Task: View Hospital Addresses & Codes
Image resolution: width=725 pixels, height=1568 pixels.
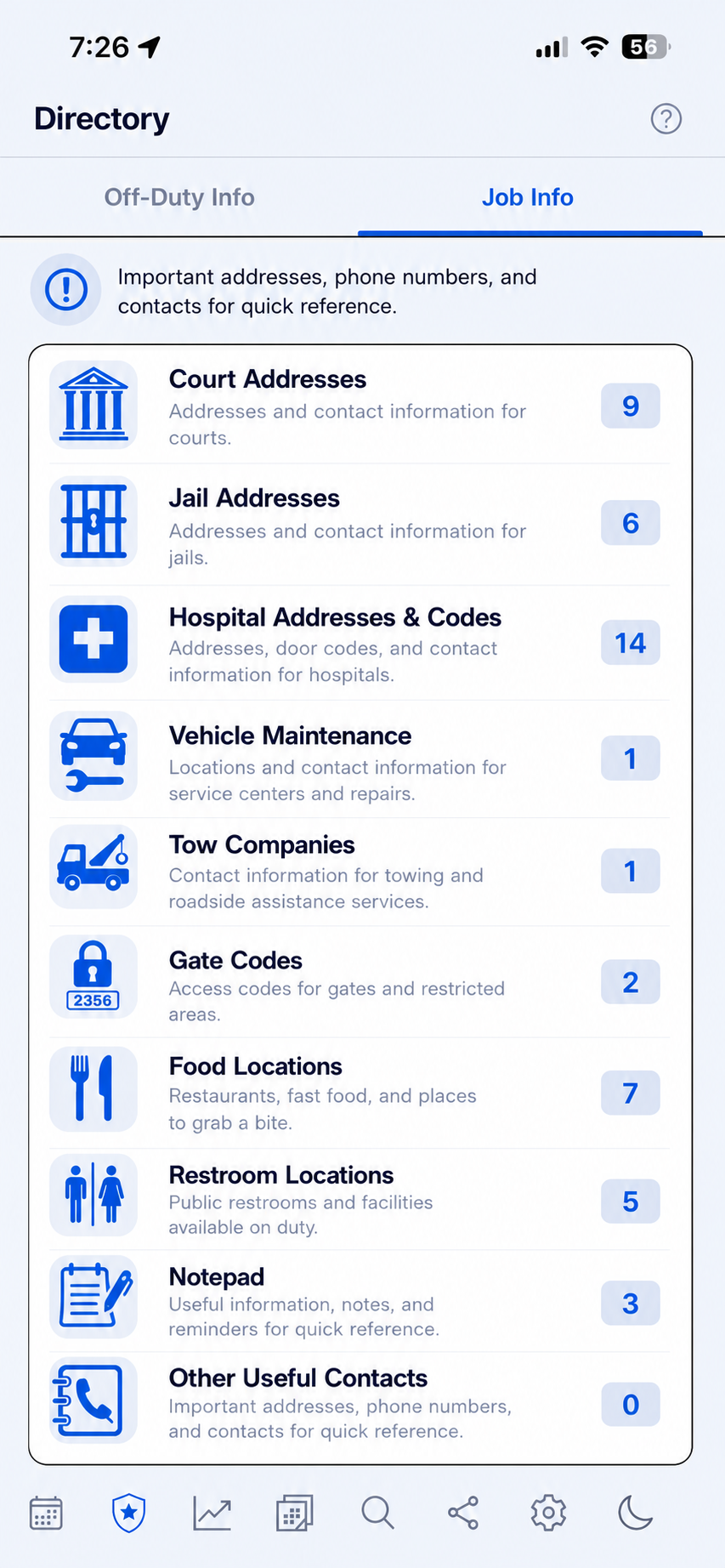Action: click(x=360, y=643)
